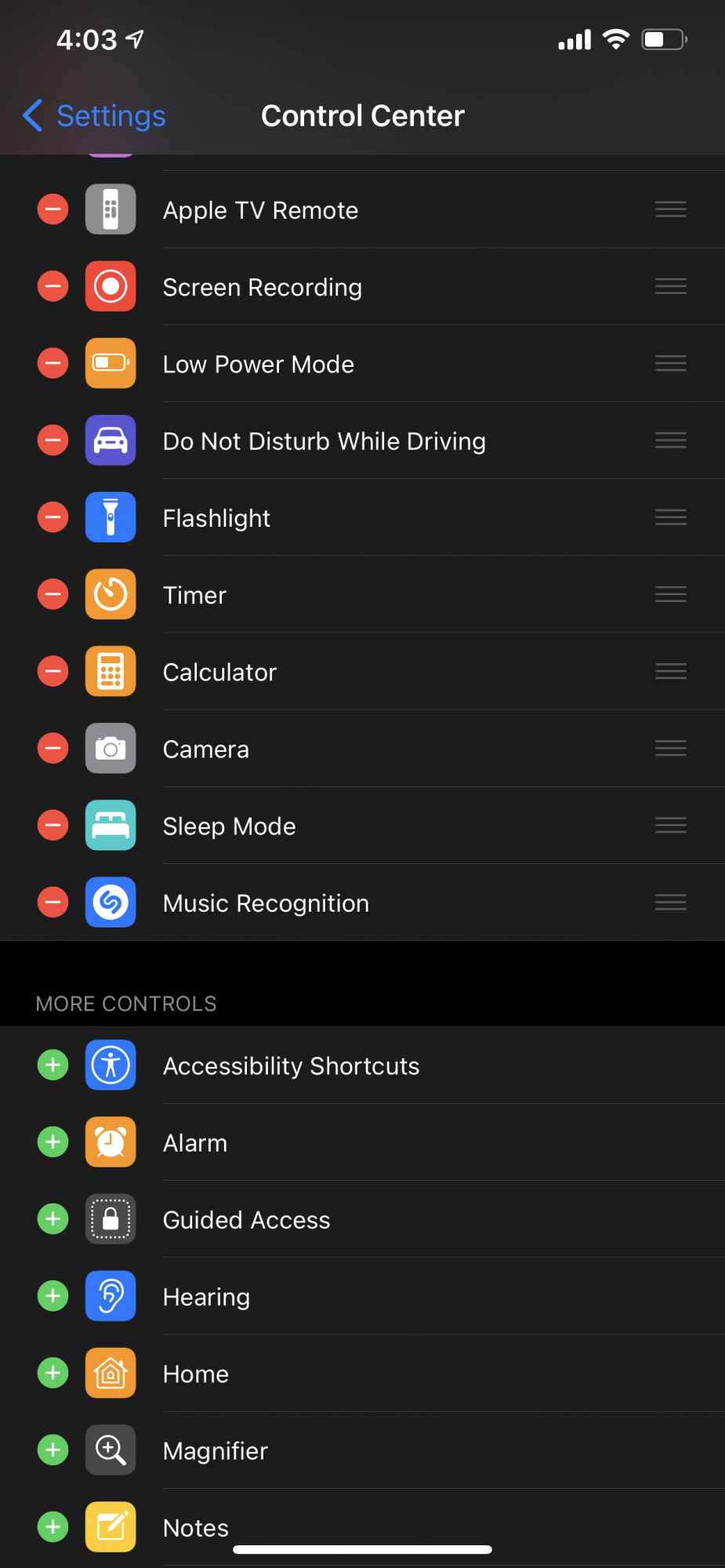Image resolution: width=725 pixels, height=1568 pixels.
Task: Add Magnifier to Control Center
Action: pos(53,1450)
